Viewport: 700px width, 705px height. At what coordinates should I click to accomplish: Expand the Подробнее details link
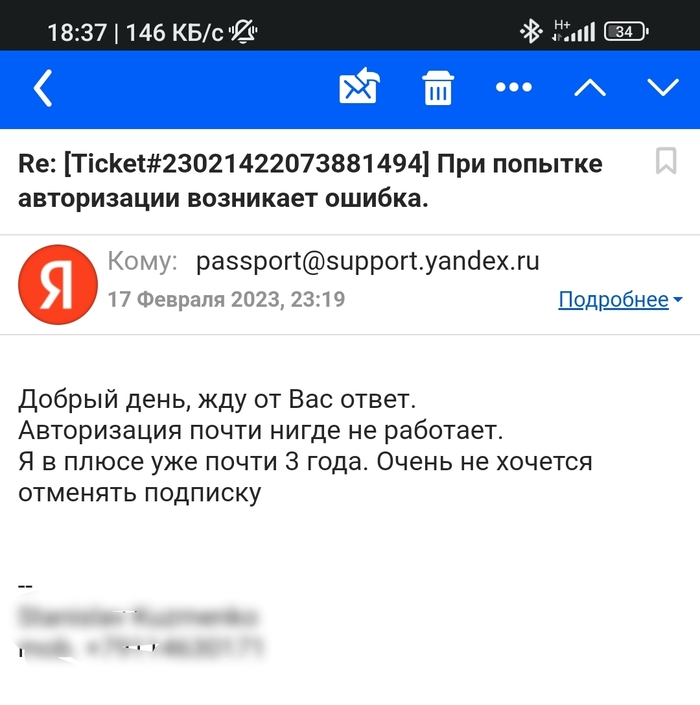pyautogui.click(x=620, y=299)
